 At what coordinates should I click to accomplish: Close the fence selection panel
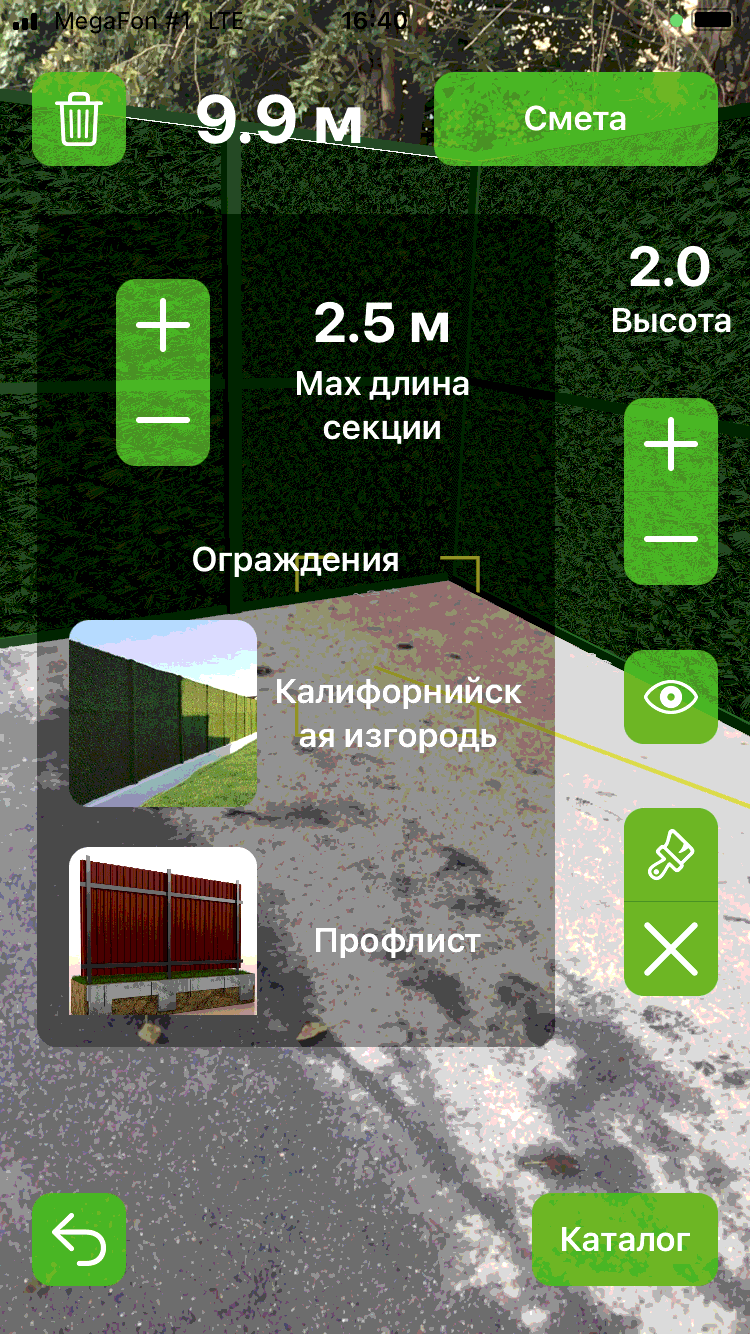(x=671, y=949)
